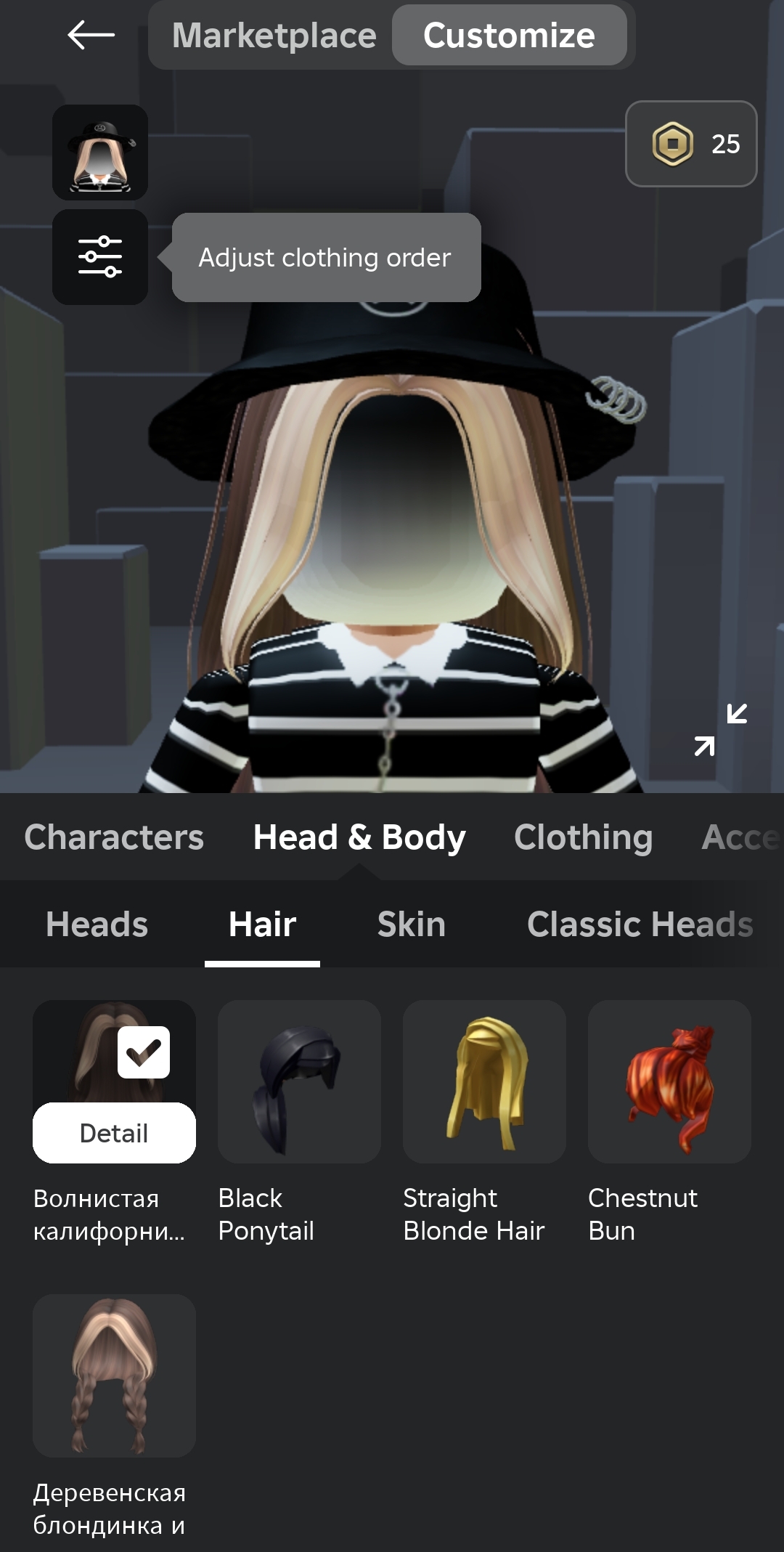Equip the Chestnut Bun hair
Viewport: 784px width, 1552px height.
pos(669,1082)
